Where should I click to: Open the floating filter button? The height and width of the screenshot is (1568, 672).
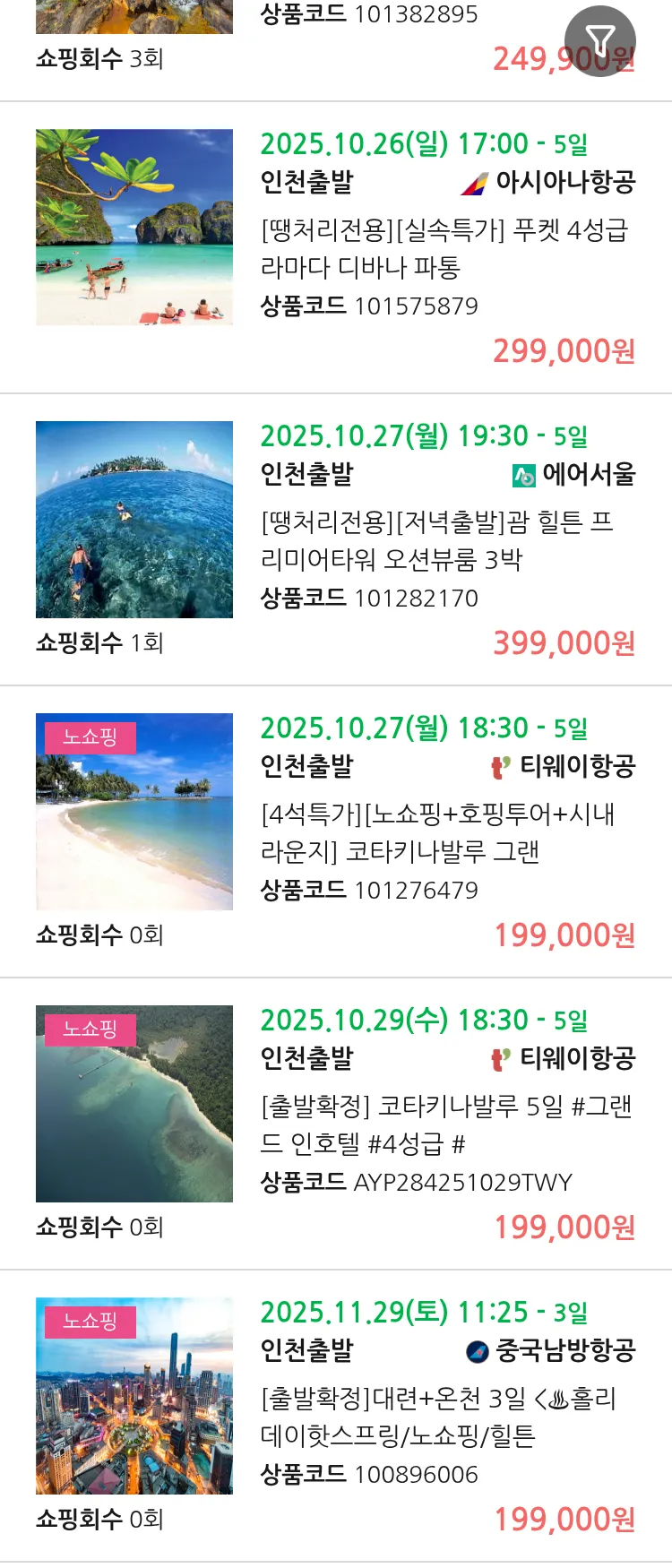599,40
